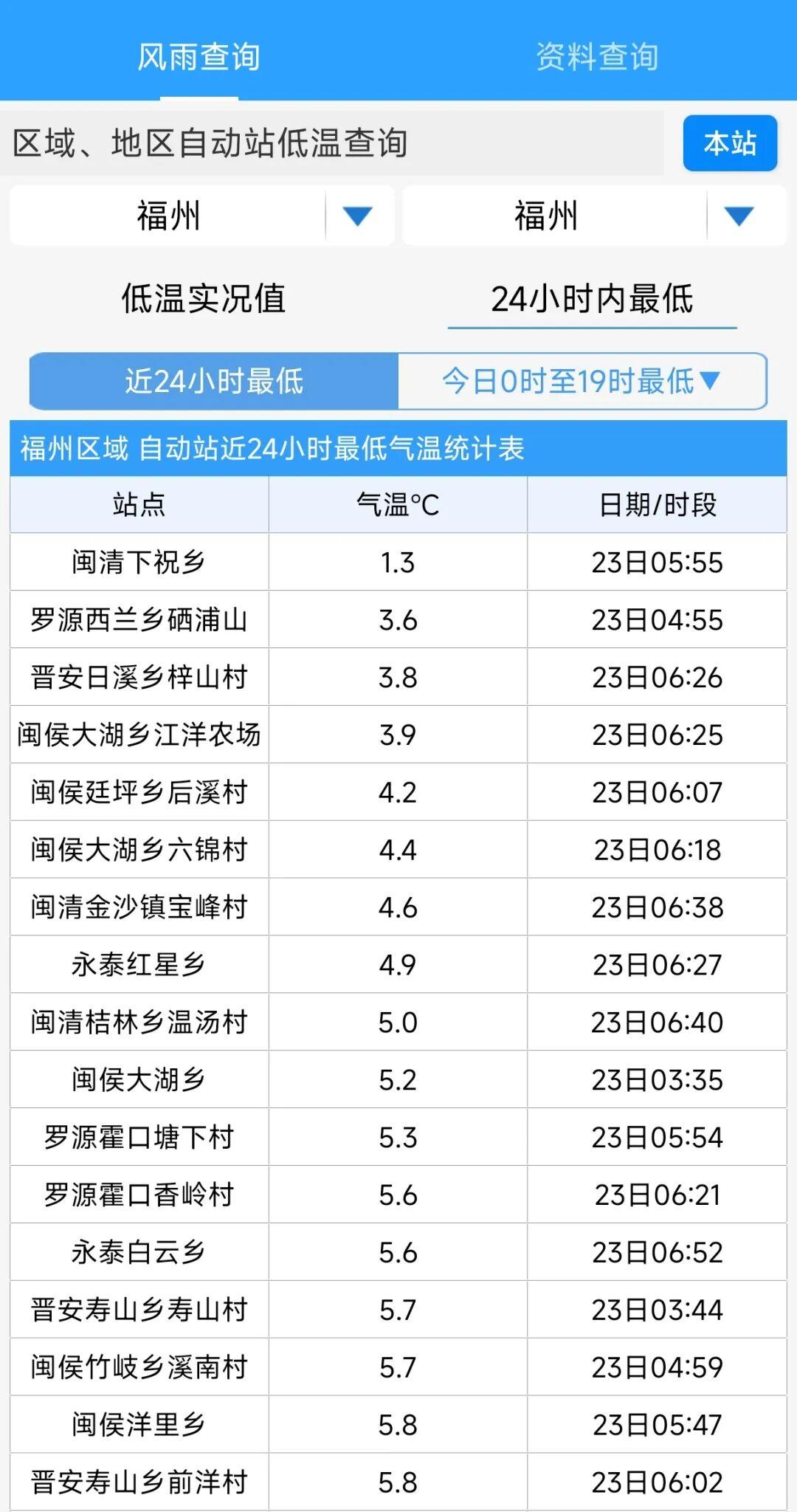797x1512 pixels.
Task: Open the 今日0时至19时最低 time range dropdown
Action: click(582, 382)
